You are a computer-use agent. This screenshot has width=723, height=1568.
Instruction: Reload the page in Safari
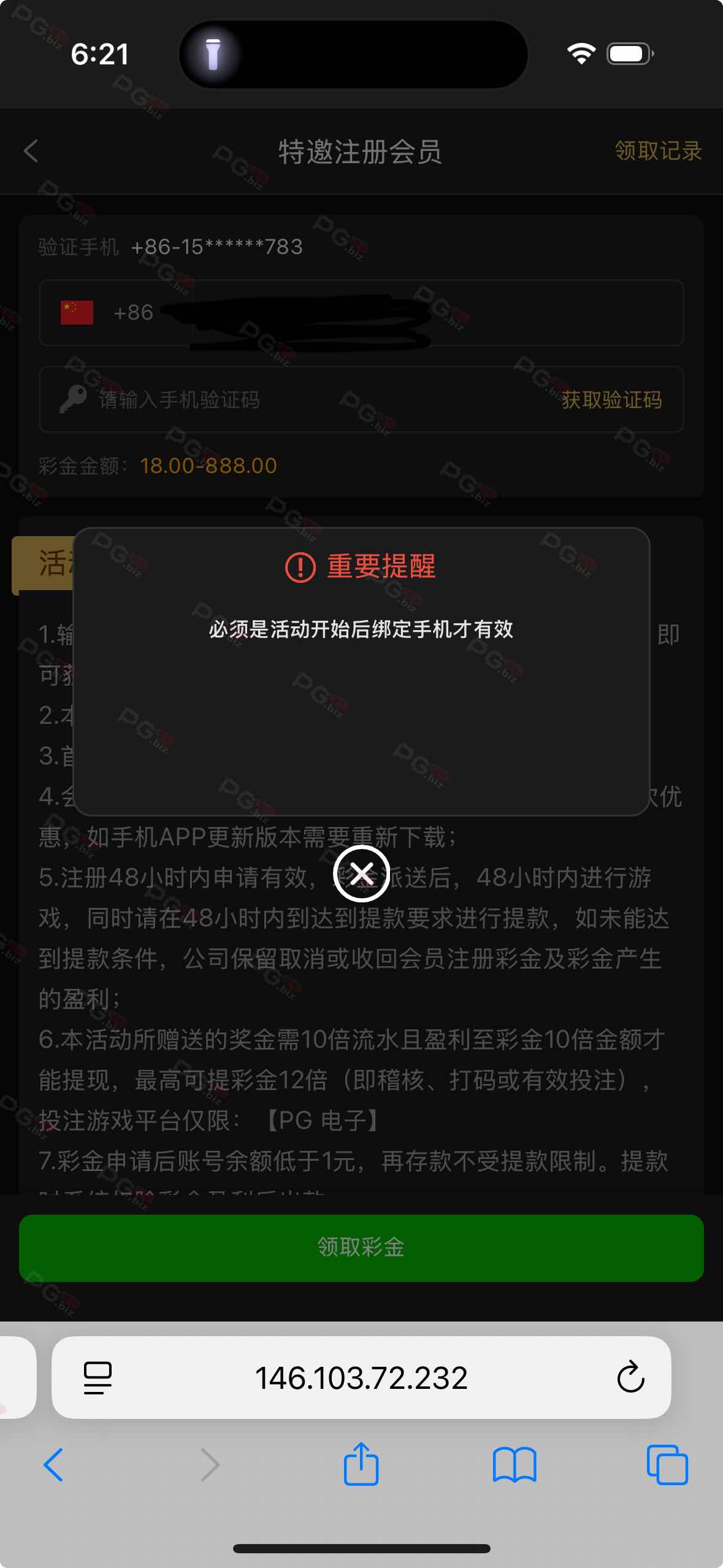click(630, 1378)
